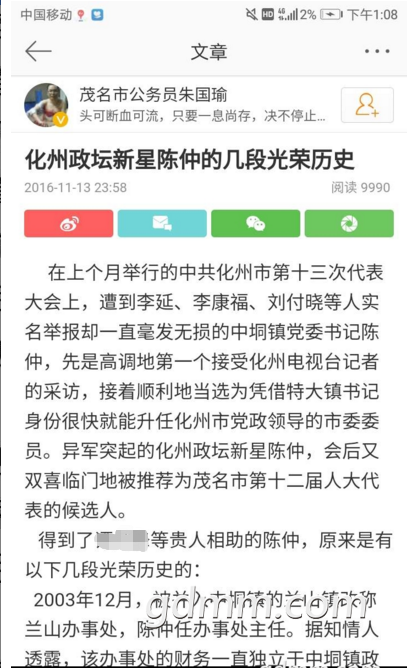Share the article to WeChat

256,223
